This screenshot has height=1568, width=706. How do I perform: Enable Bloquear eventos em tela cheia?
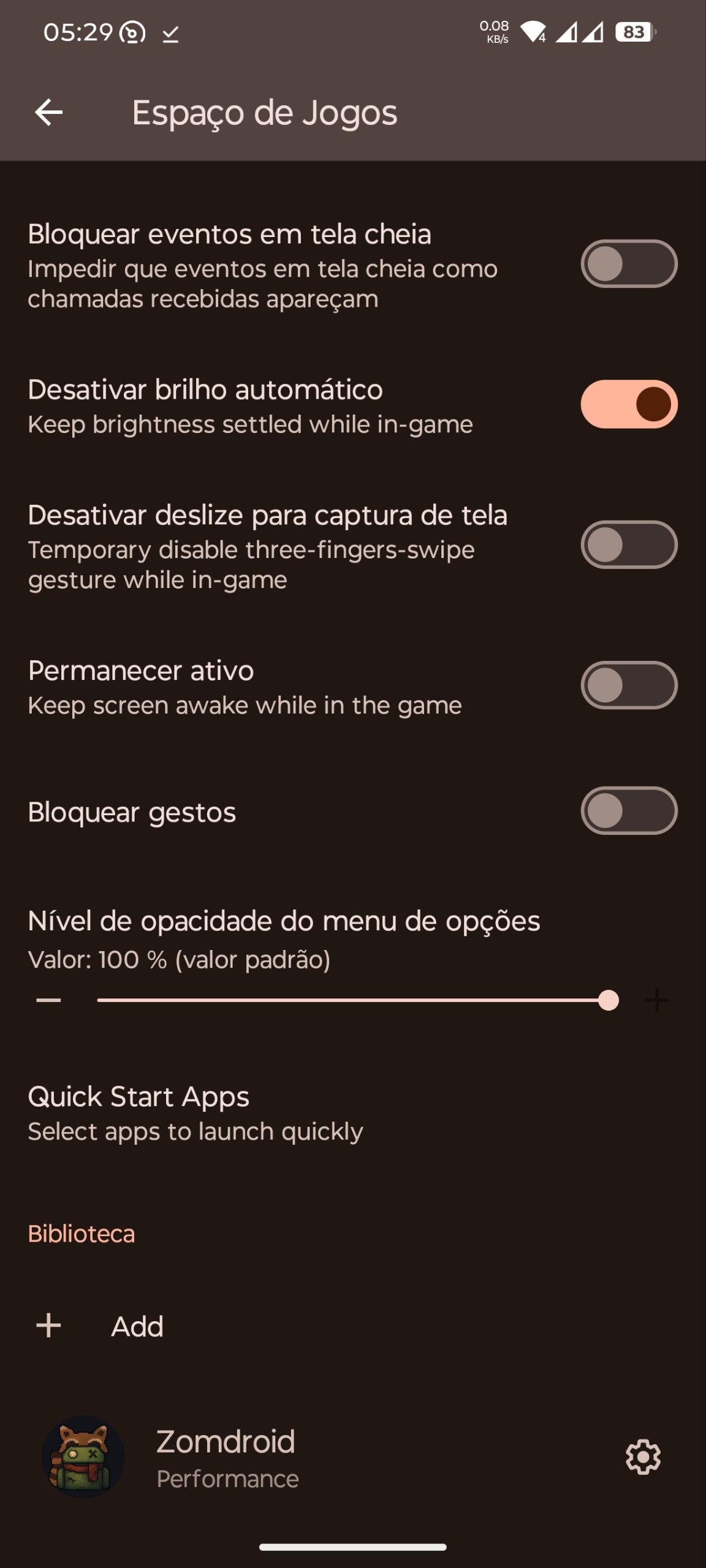(x=629, y=264)
